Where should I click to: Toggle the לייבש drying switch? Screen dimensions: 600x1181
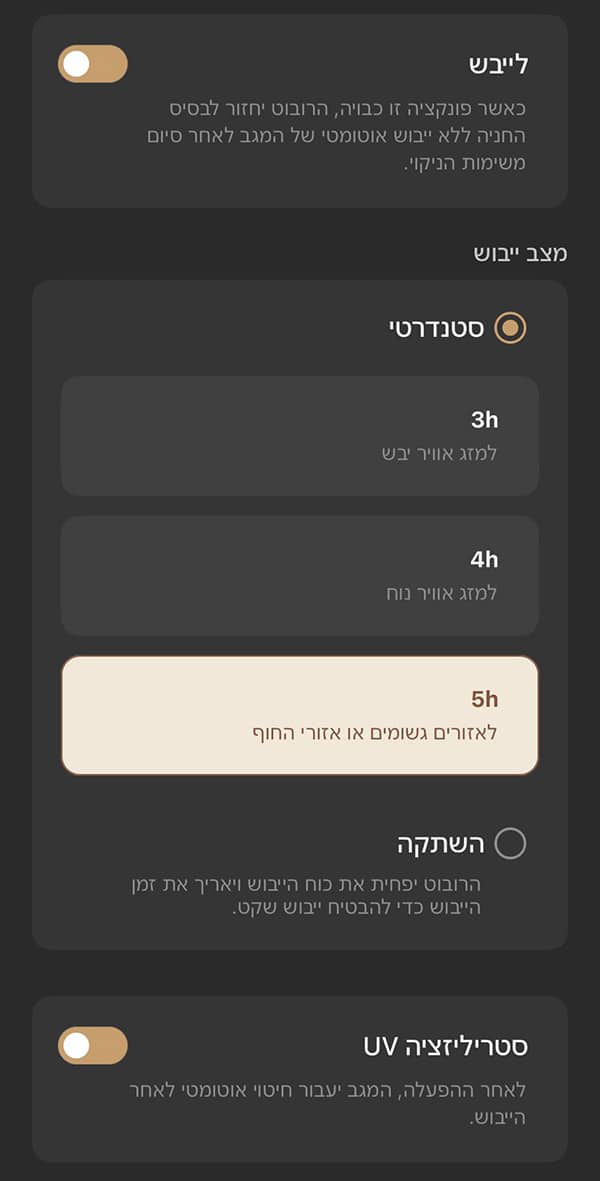93,64
